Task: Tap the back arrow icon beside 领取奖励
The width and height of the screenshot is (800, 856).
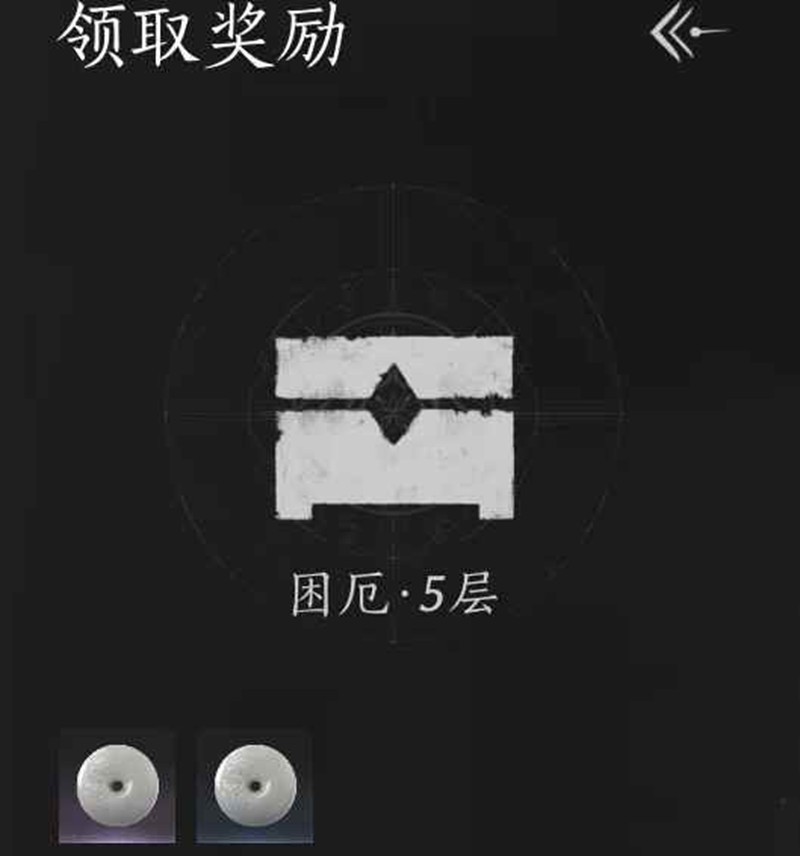Action: (687, 34)
